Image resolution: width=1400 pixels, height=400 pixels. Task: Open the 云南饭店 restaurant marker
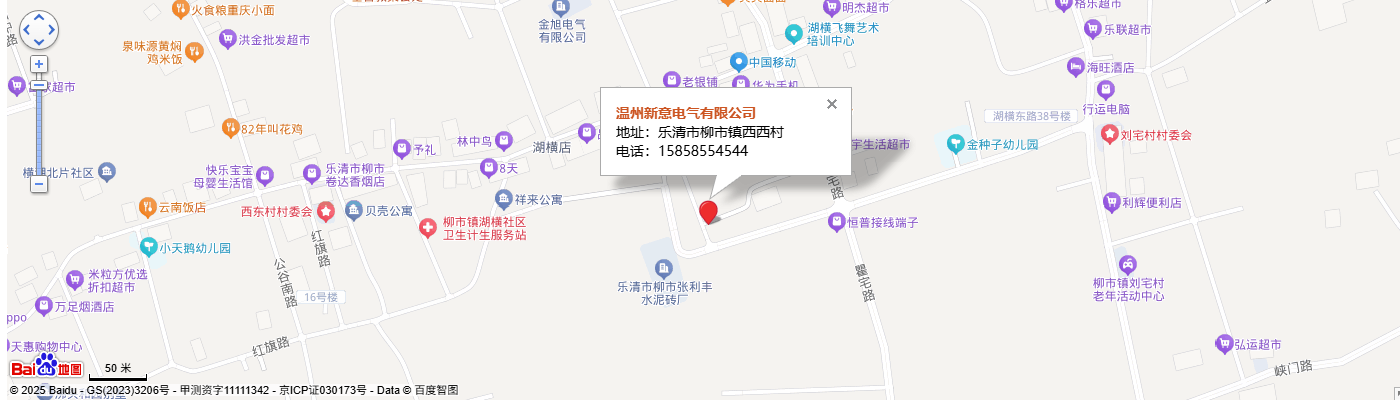[x=148, y=207]
